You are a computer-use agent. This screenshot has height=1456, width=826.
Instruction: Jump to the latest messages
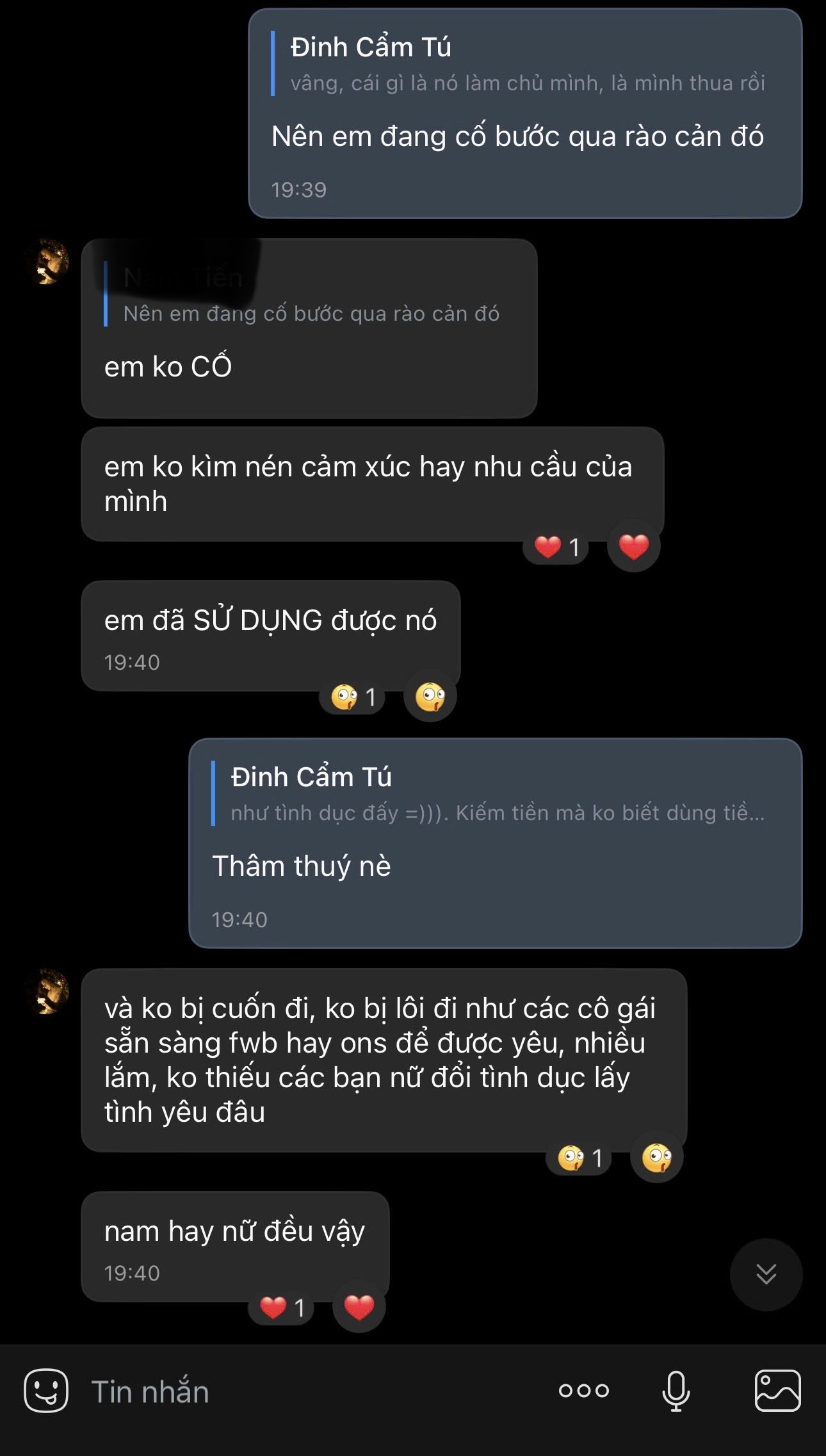[x=766, y=1274]
